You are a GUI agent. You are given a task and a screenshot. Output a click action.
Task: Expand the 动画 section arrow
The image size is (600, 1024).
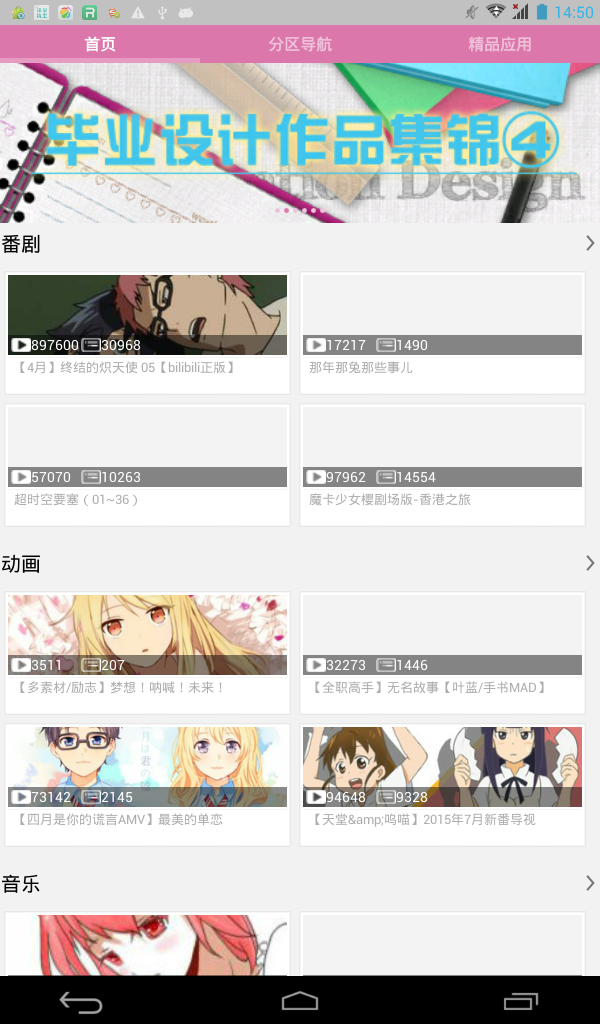click(x=590, y=563)
